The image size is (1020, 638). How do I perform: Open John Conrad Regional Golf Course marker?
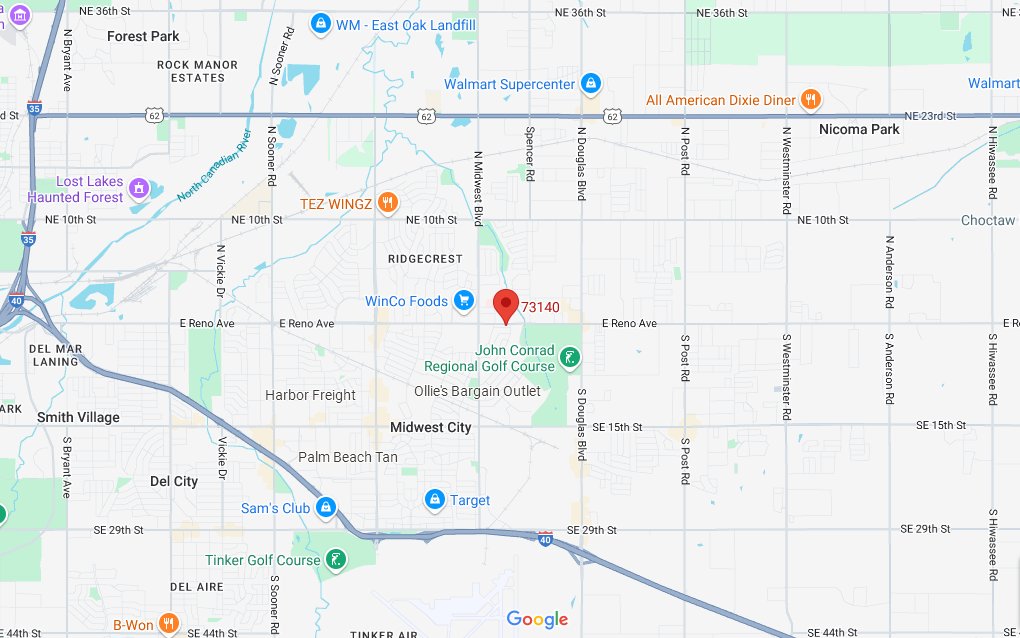tap(569, 357)
